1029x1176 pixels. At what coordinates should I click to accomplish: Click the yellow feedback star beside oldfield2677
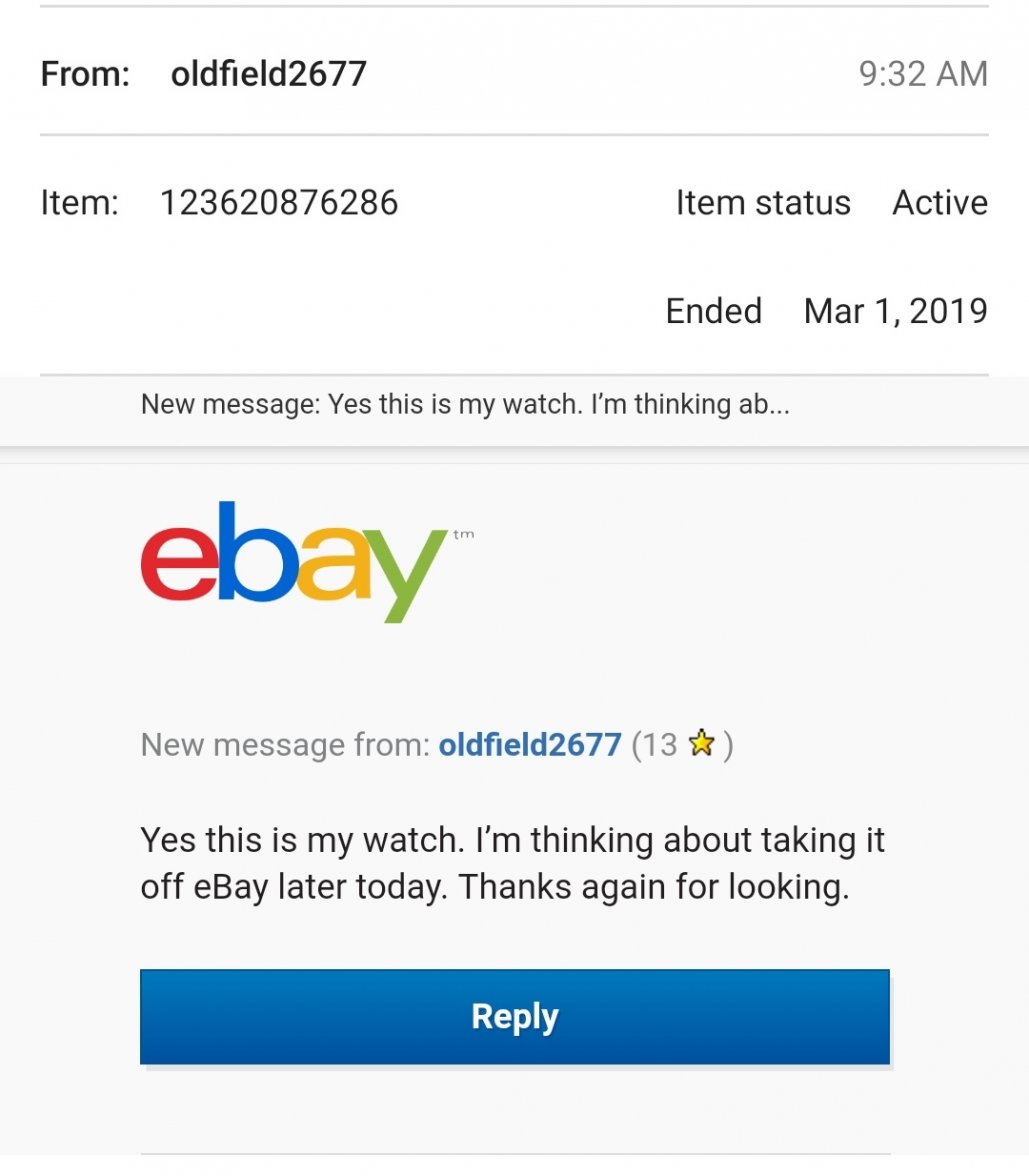[x=702, y=744]
